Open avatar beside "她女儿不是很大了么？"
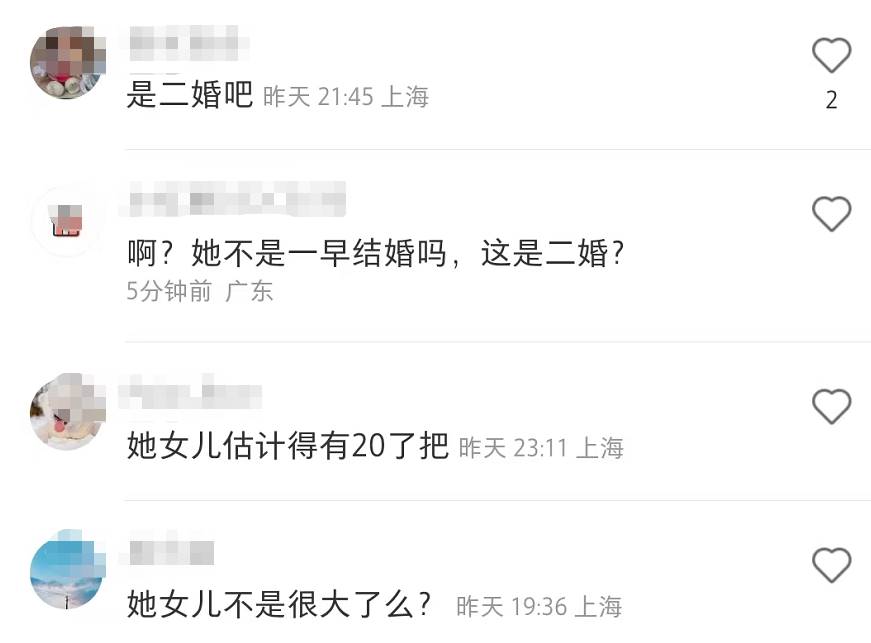Viewport: 871px width, 643px height. pyautogui.click(x=67, y=571)
